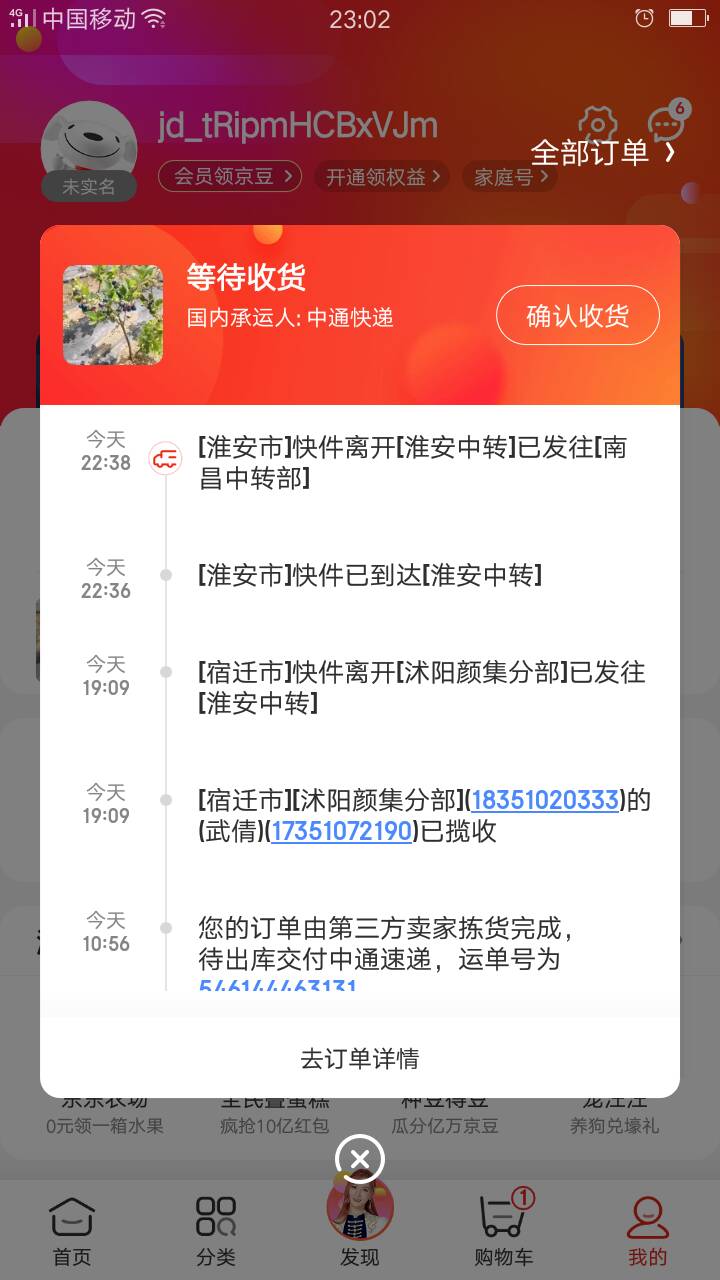This screenshot has width=720, height=1280.
Task: Open the product thumbnail in the tracking card
Action: (113, 315)
